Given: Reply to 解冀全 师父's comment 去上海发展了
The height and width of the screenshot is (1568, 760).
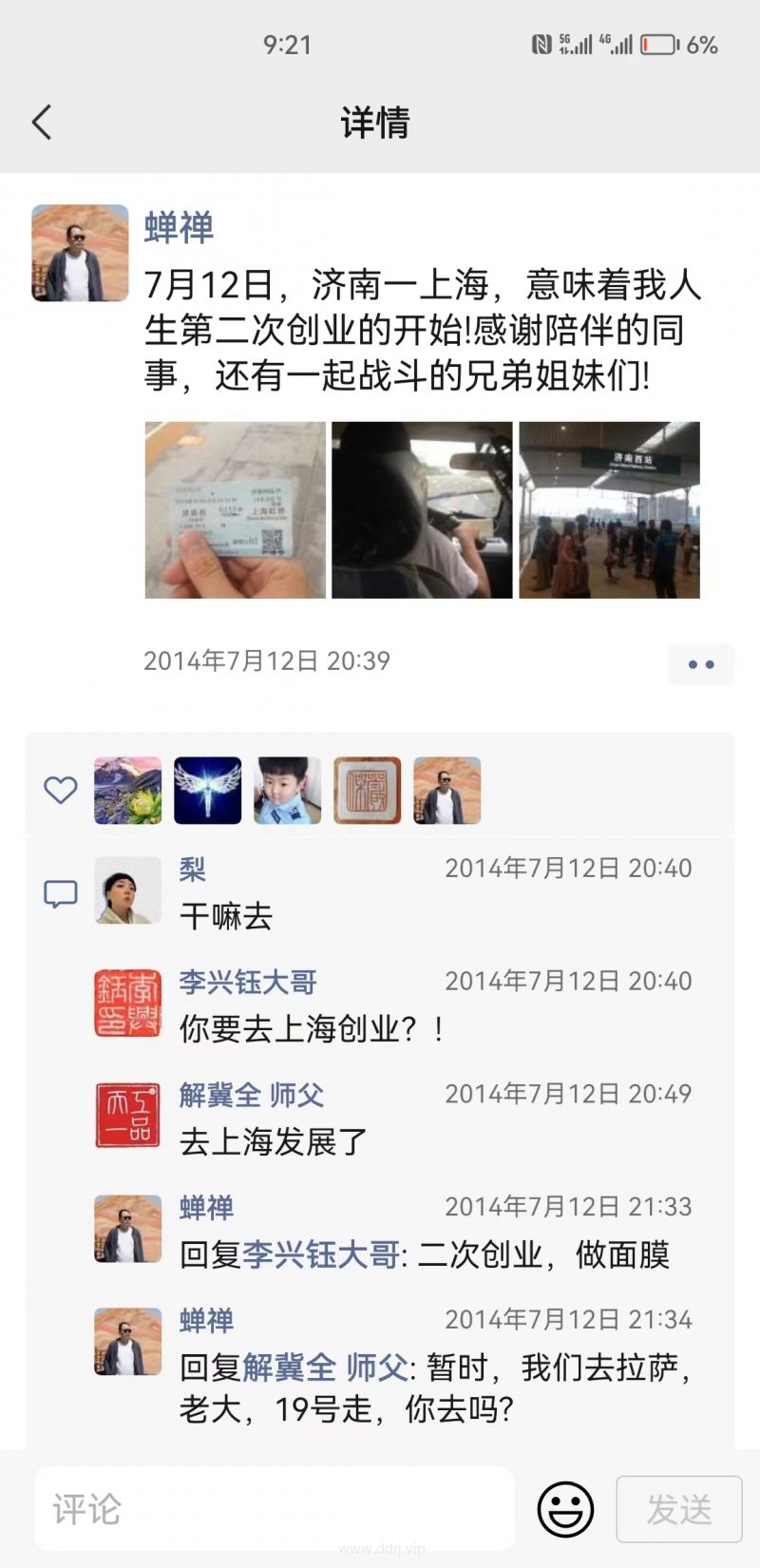Looking at the screenshot, I should pyautogui.click(x=274, y=1141).
